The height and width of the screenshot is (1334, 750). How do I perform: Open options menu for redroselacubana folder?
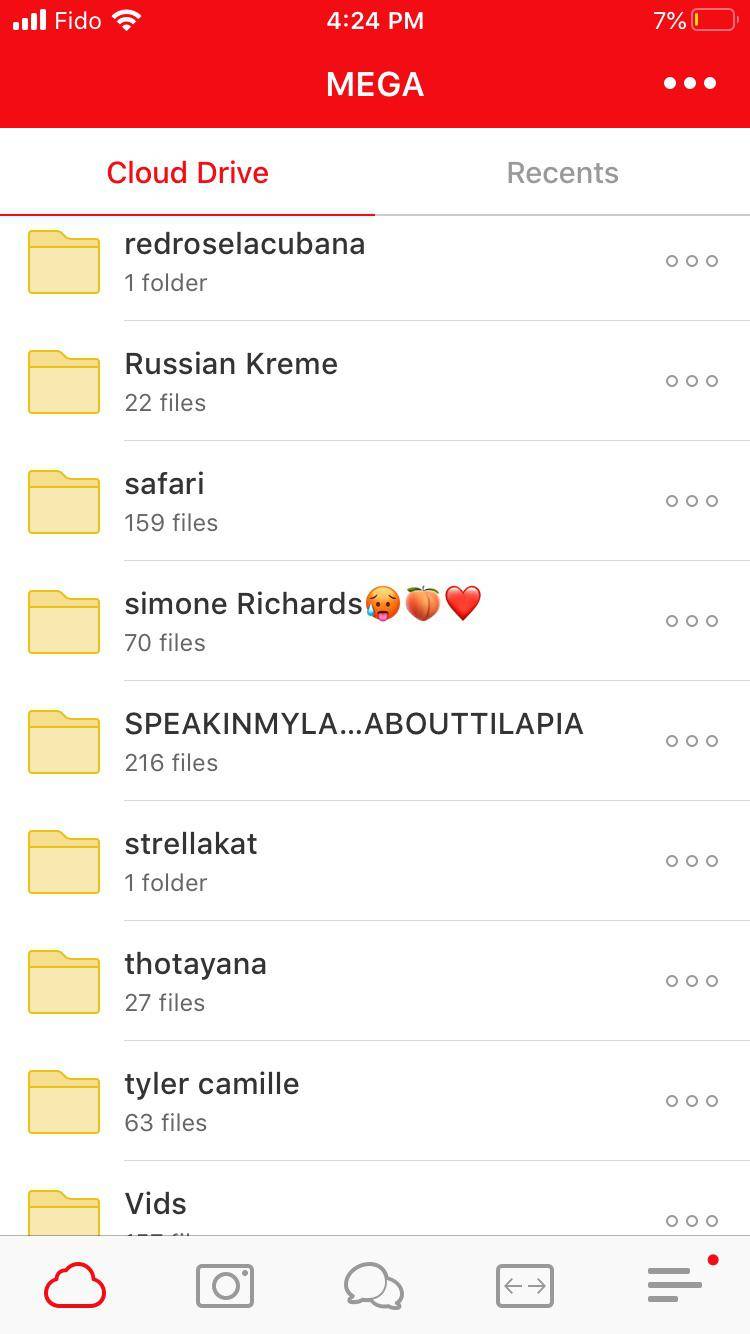(x=691, y=261)
